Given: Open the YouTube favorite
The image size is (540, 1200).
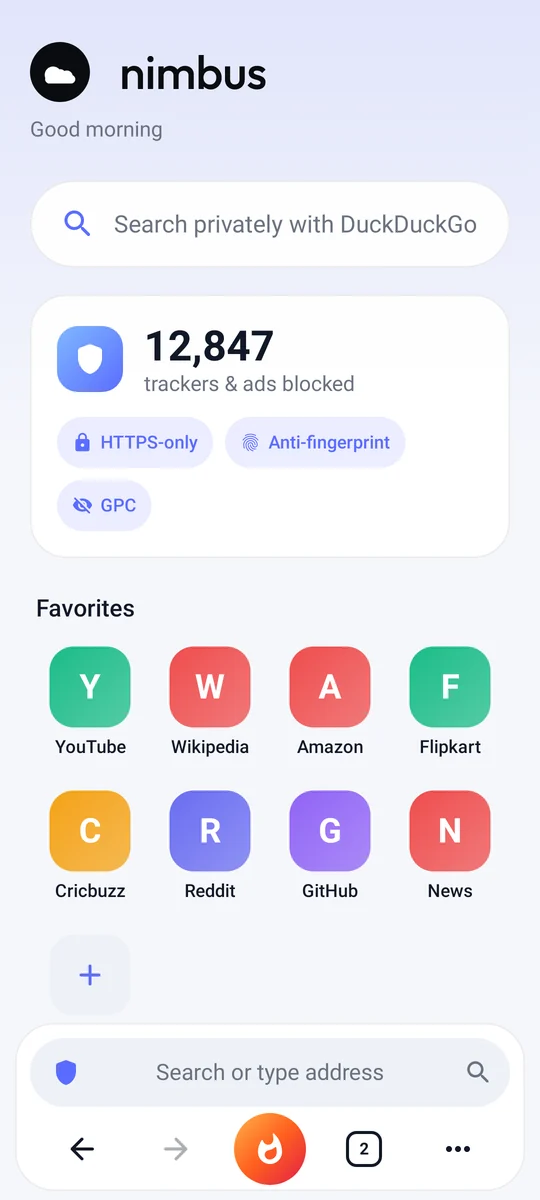Looking at the screenshot, I should (90, 701).
